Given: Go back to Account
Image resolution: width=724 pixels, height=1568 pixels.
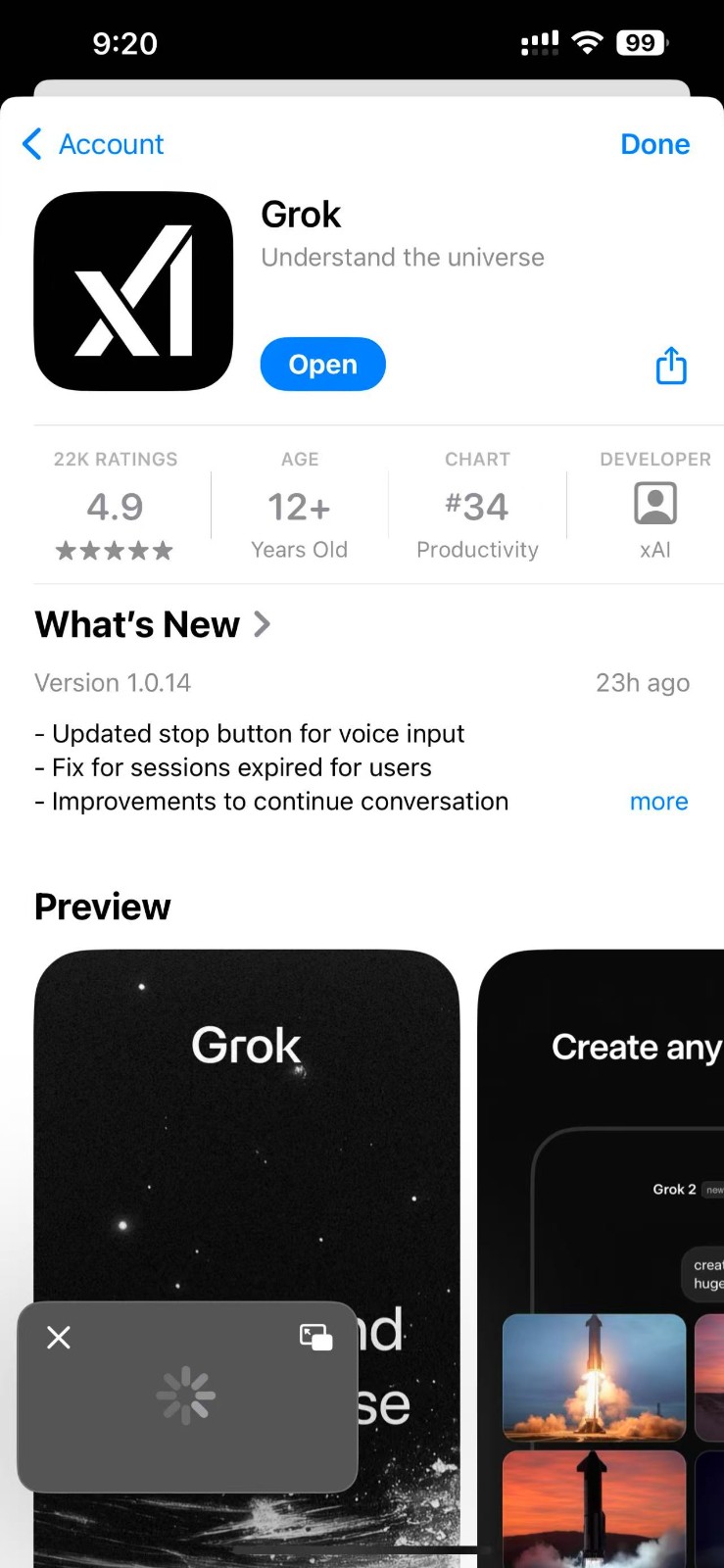Looking at the screenshot, I should pos(93,144).
